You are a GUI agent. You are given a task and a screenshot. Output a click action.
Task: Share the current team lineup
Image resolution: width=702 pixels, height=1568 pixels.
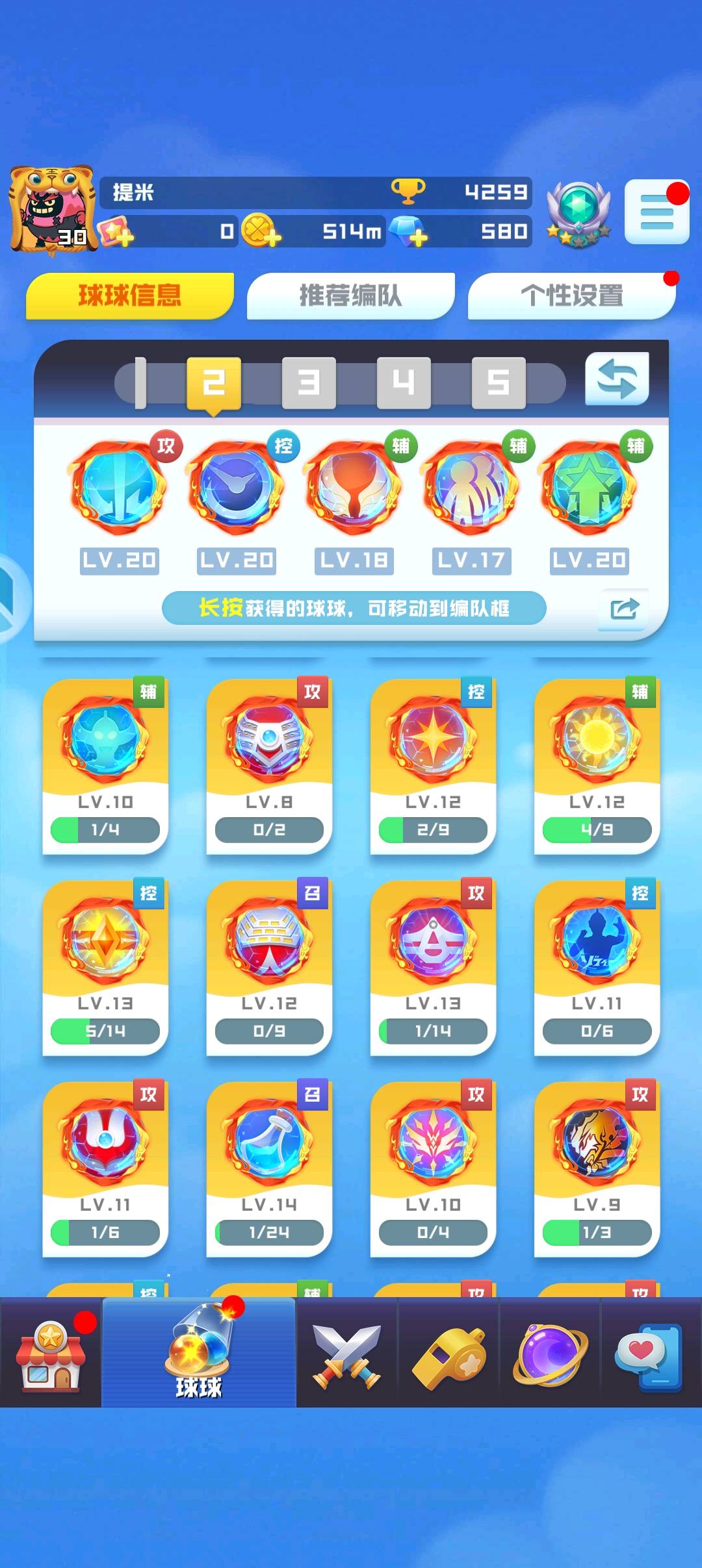pyautogui.click(x=623, y=609)
